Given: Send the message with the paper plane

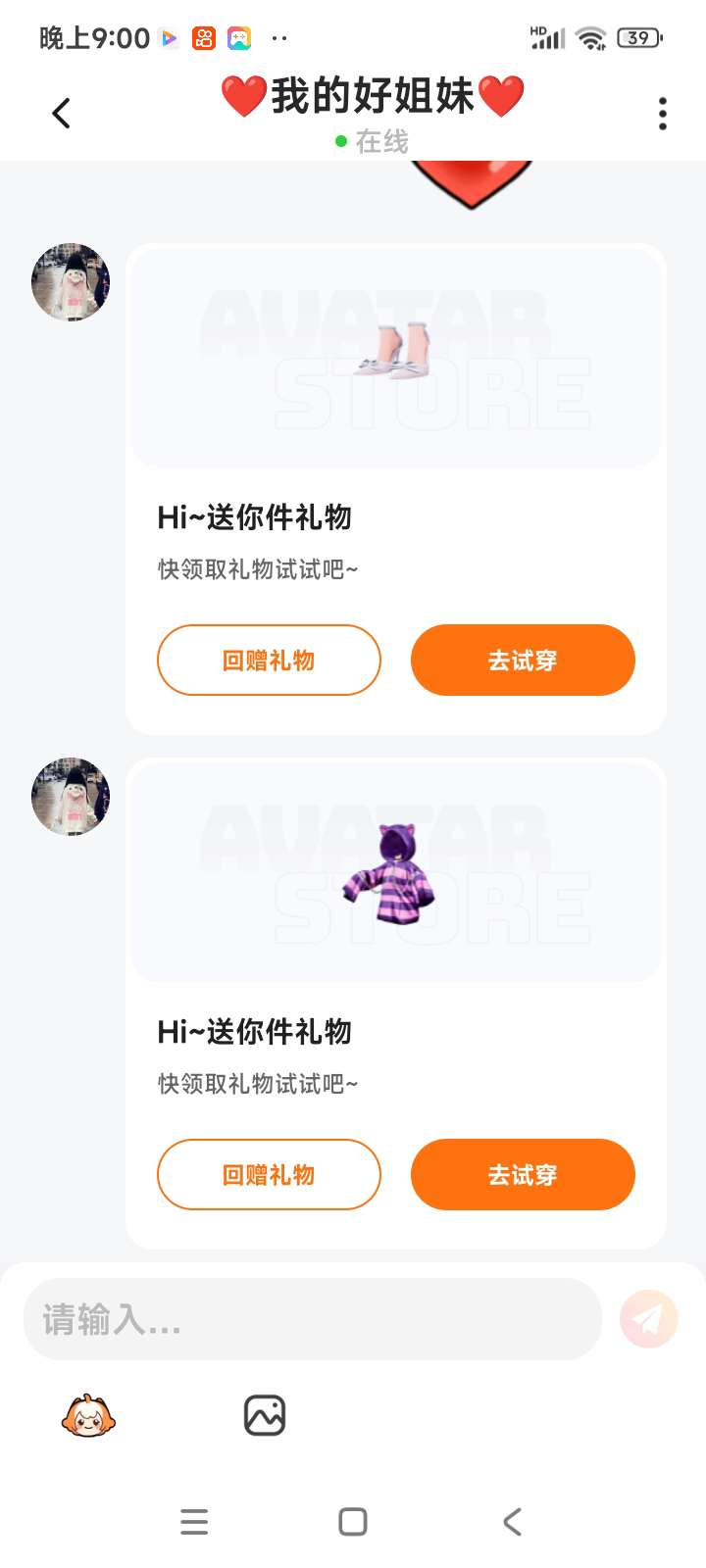Looking at the screenshot, I should pos(648,1319).
